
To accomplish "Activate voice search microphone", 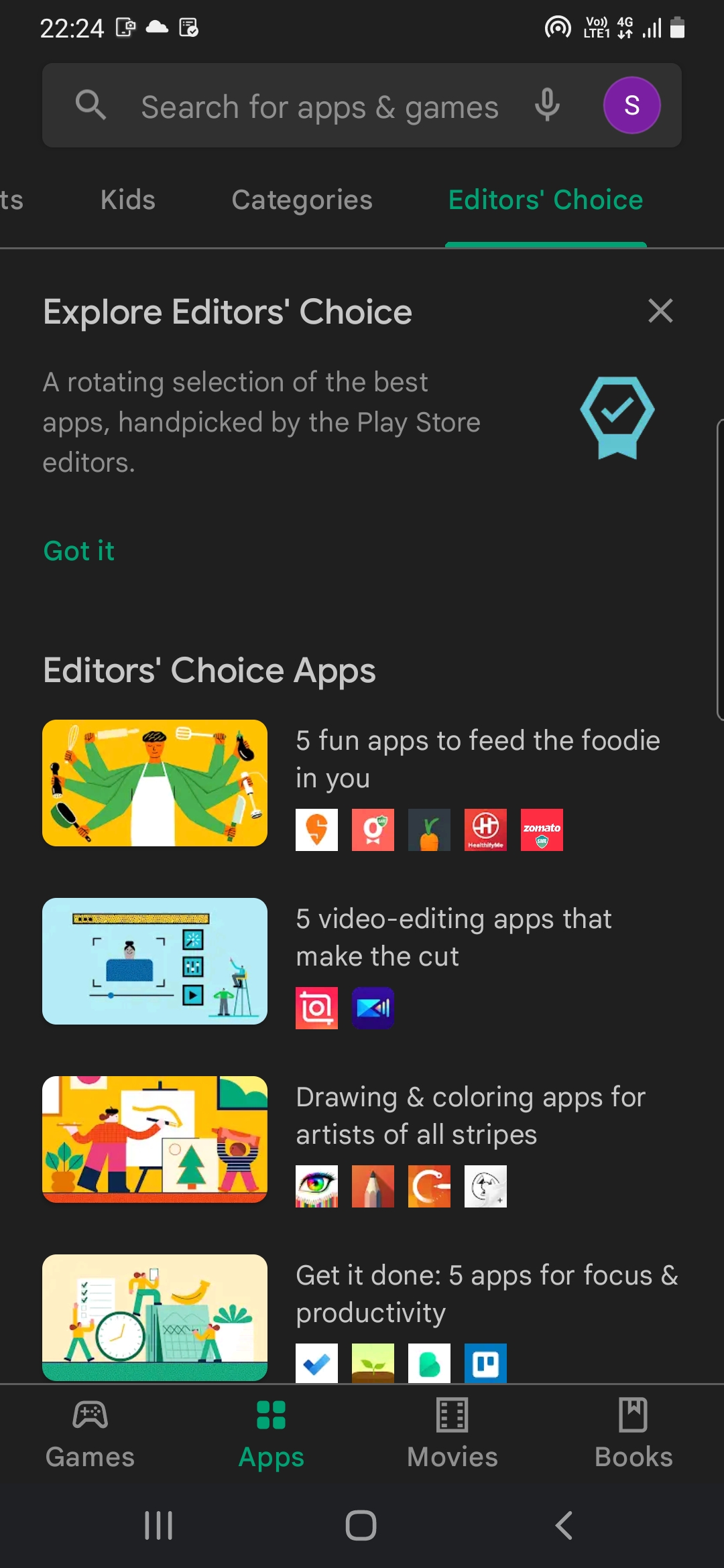I will [x=547, y=105].
